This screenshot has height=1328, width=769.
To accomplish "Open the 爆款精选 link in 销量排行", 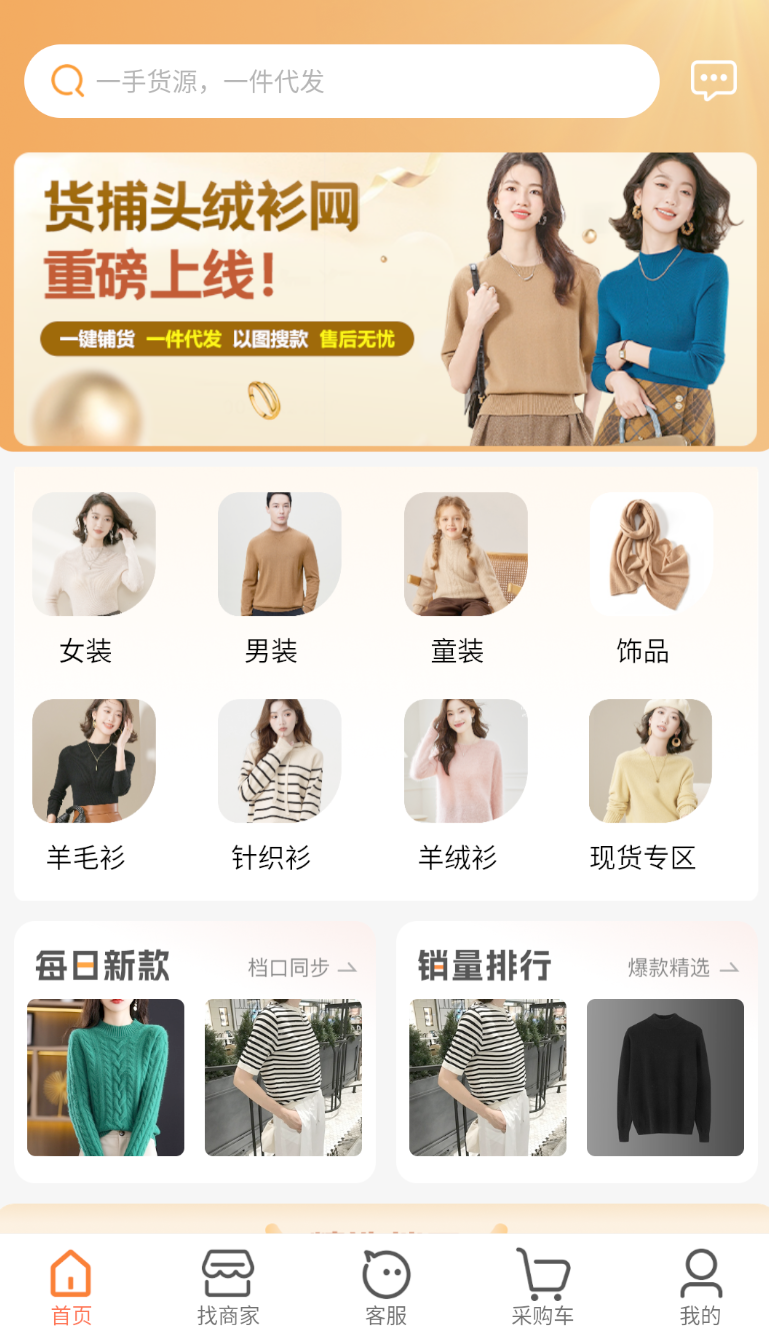I will [x=683, y=968].
